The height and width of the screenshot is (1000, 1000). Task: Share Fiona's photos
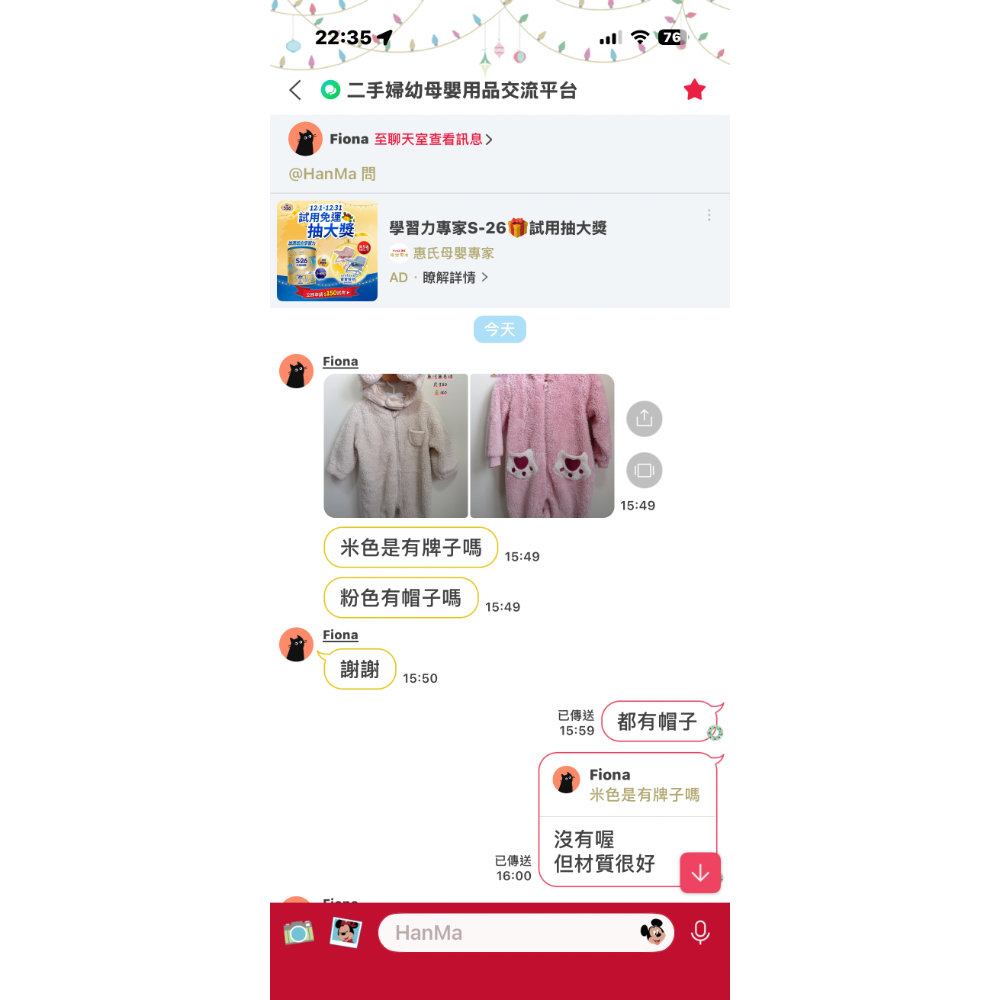pyautogui.click(x=644, y=418)
